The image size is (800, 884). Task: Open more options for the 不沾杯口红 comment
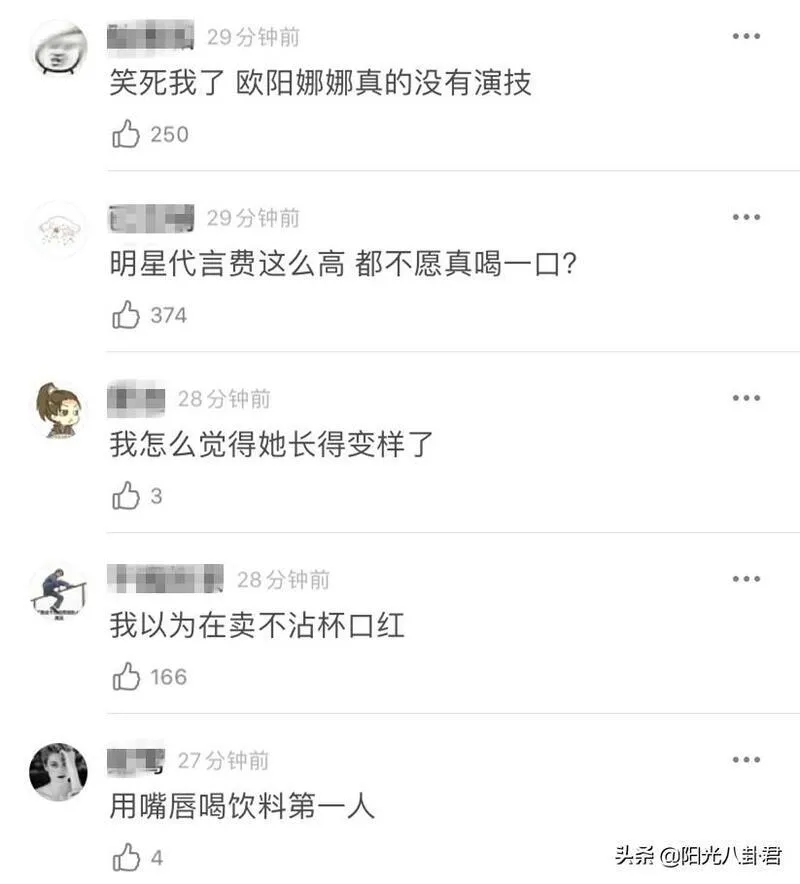click(x=746, y=579)
